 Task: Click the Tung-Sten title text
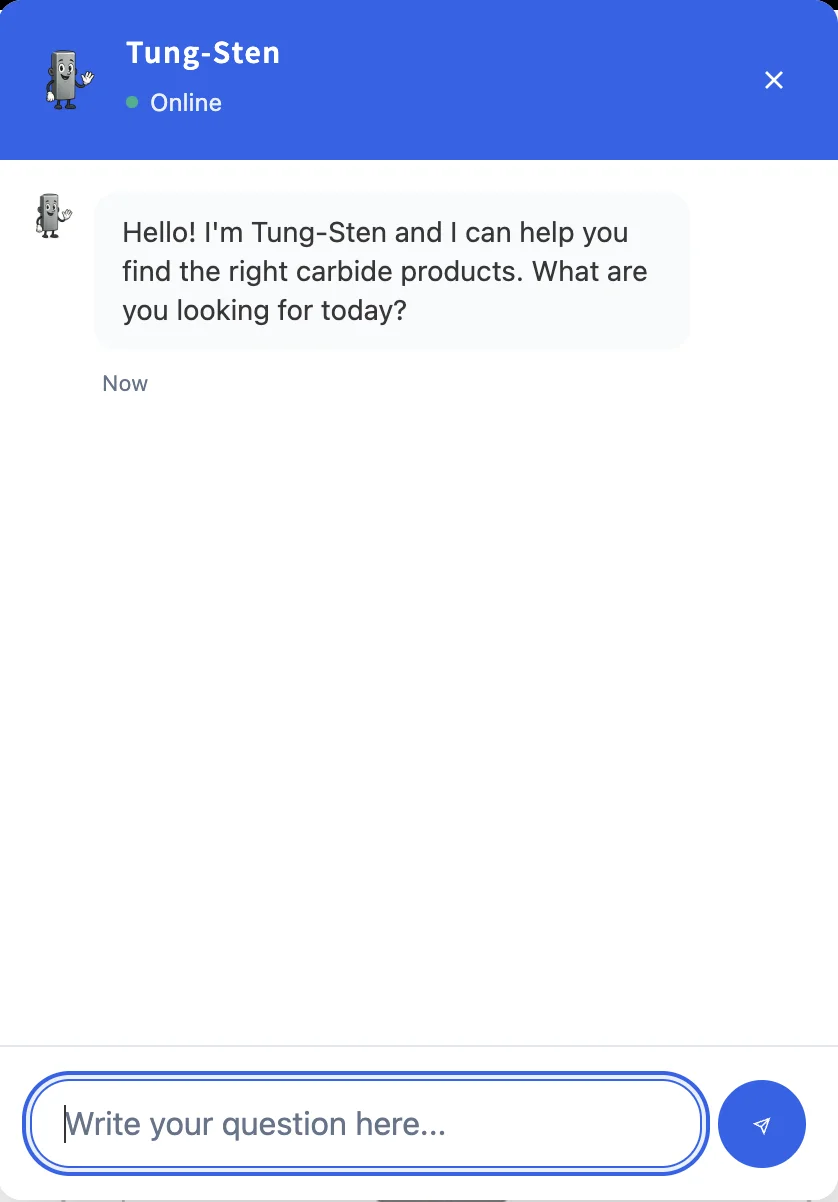pos(203,52)
